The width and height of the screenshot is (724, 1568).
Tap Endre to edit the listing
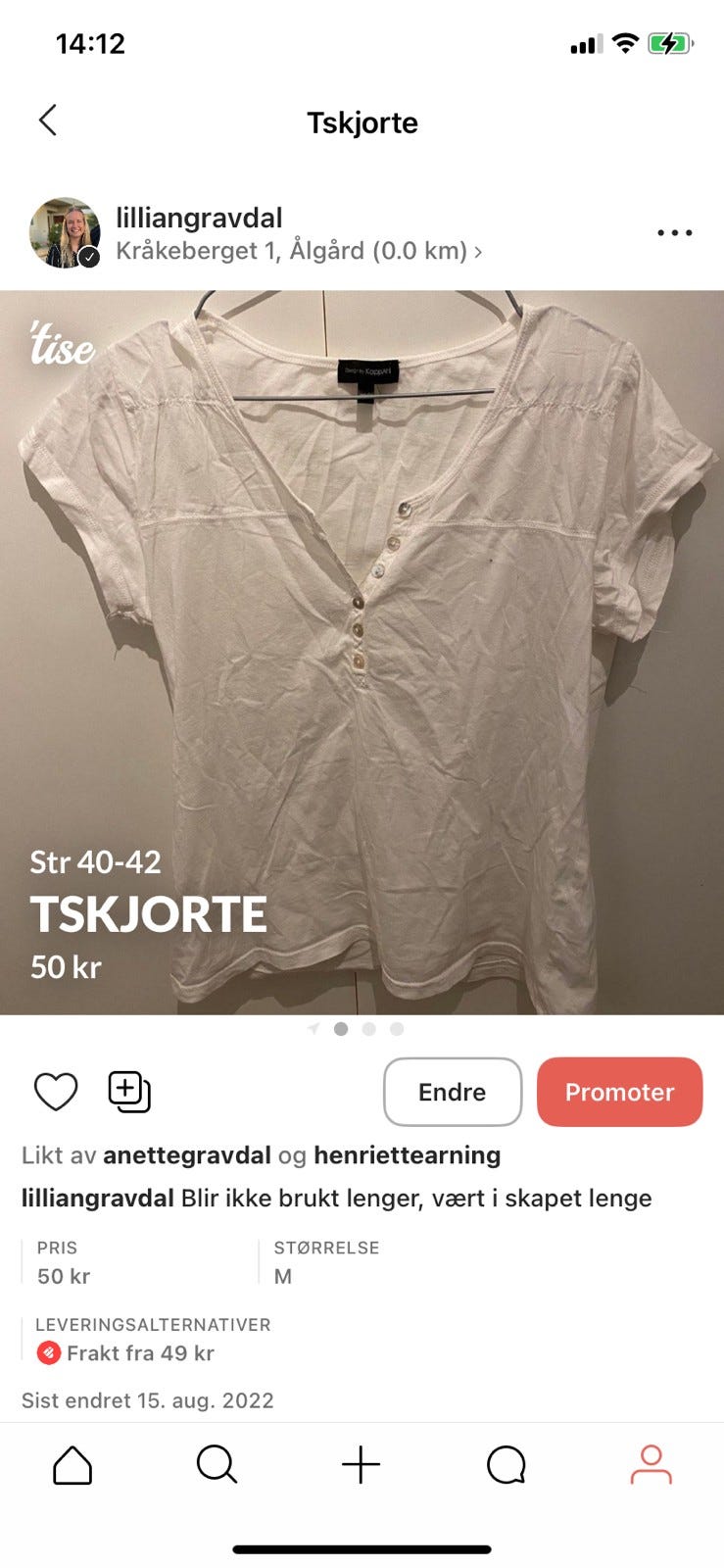tap(452, 1091)
